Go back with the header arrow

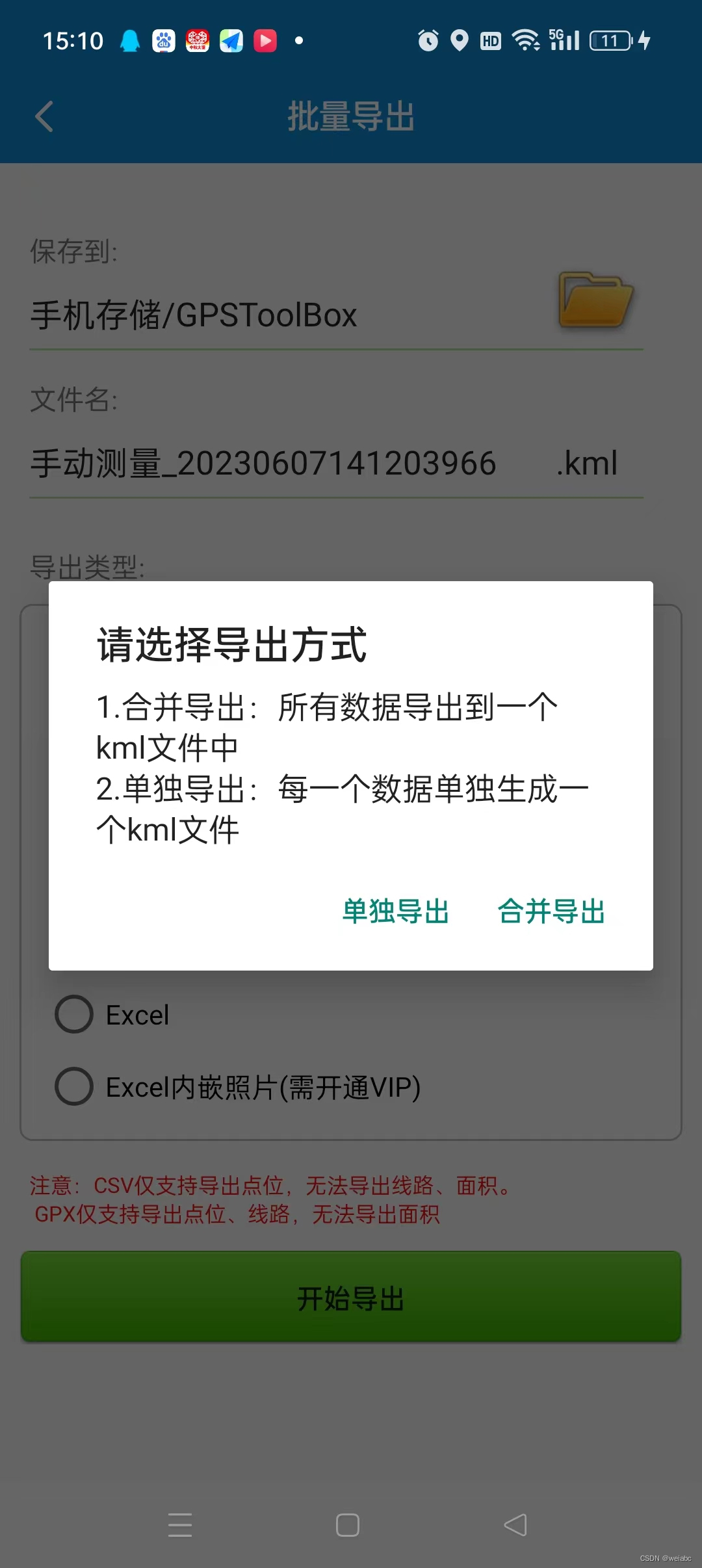[44, 117]
